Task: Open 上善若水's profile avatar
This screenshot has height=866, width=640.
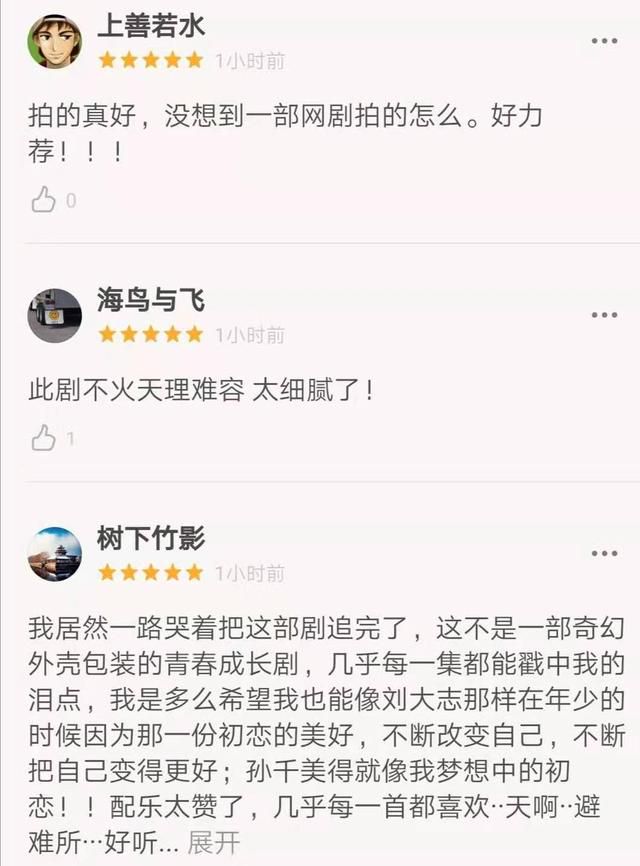Action: click(x=54, y=42)
